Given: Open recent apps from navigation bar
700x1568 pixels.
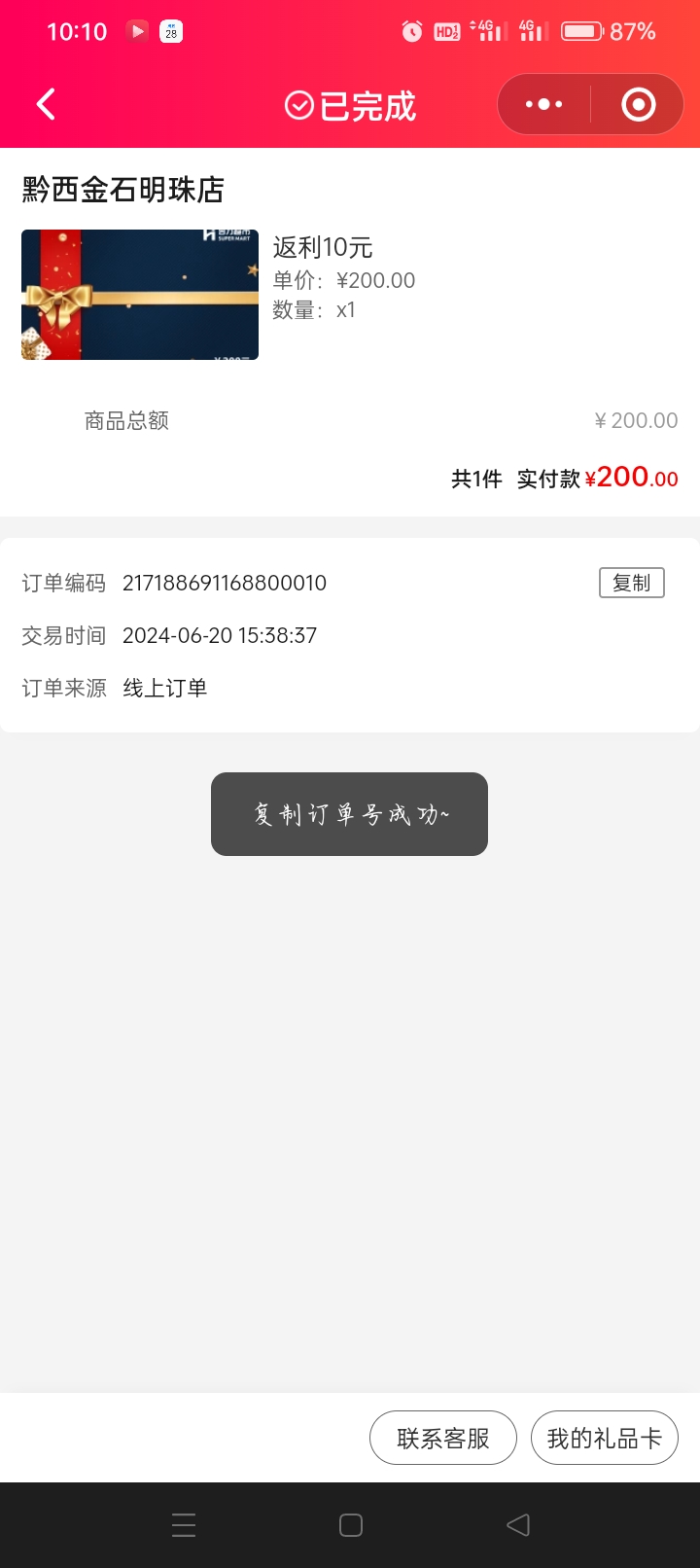Looking at the screenshot, I should tap(184, 1525).
